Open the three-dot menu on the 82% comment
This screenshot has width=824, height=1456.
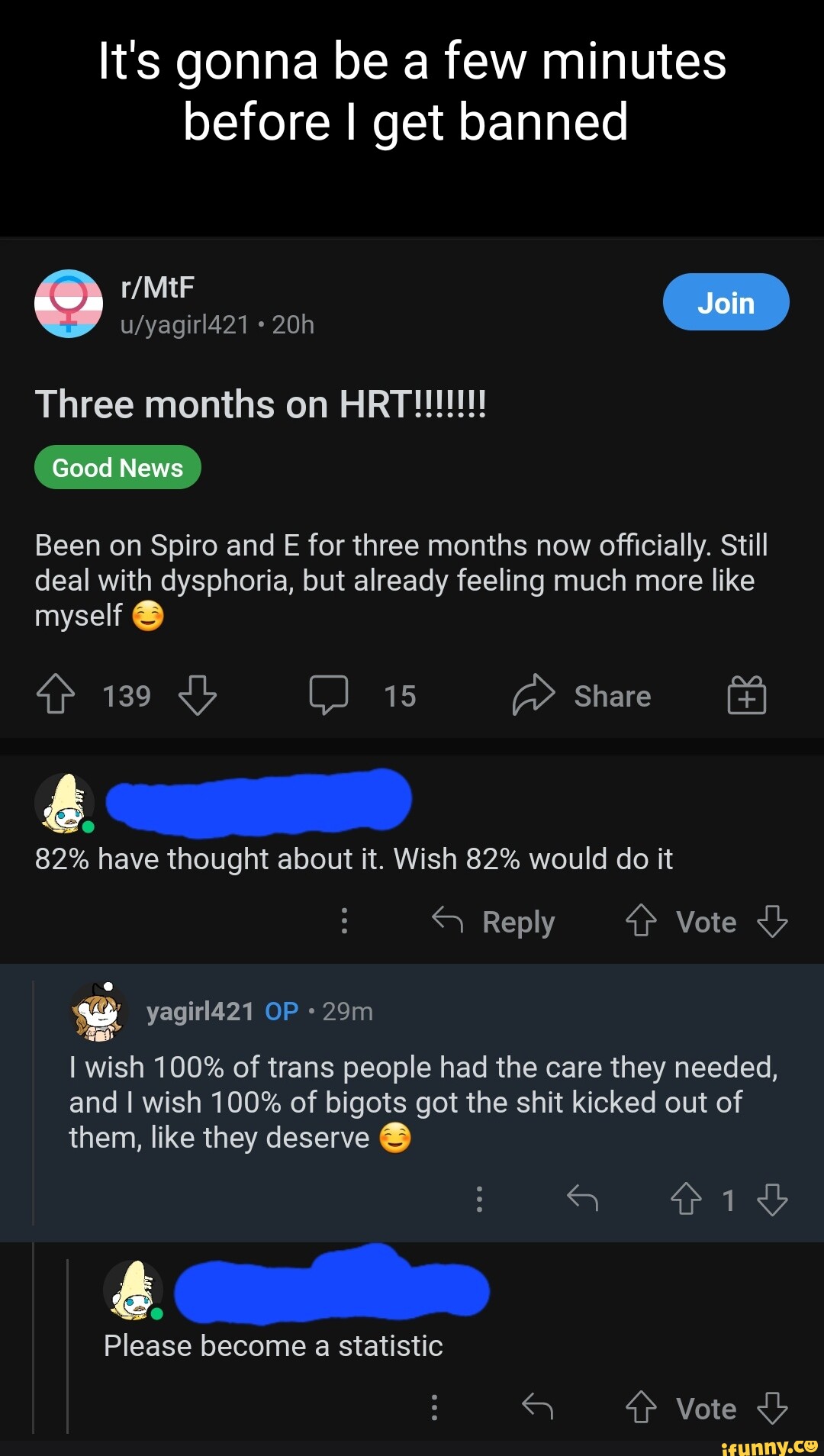pyautogui.click(x=344, y=921)
